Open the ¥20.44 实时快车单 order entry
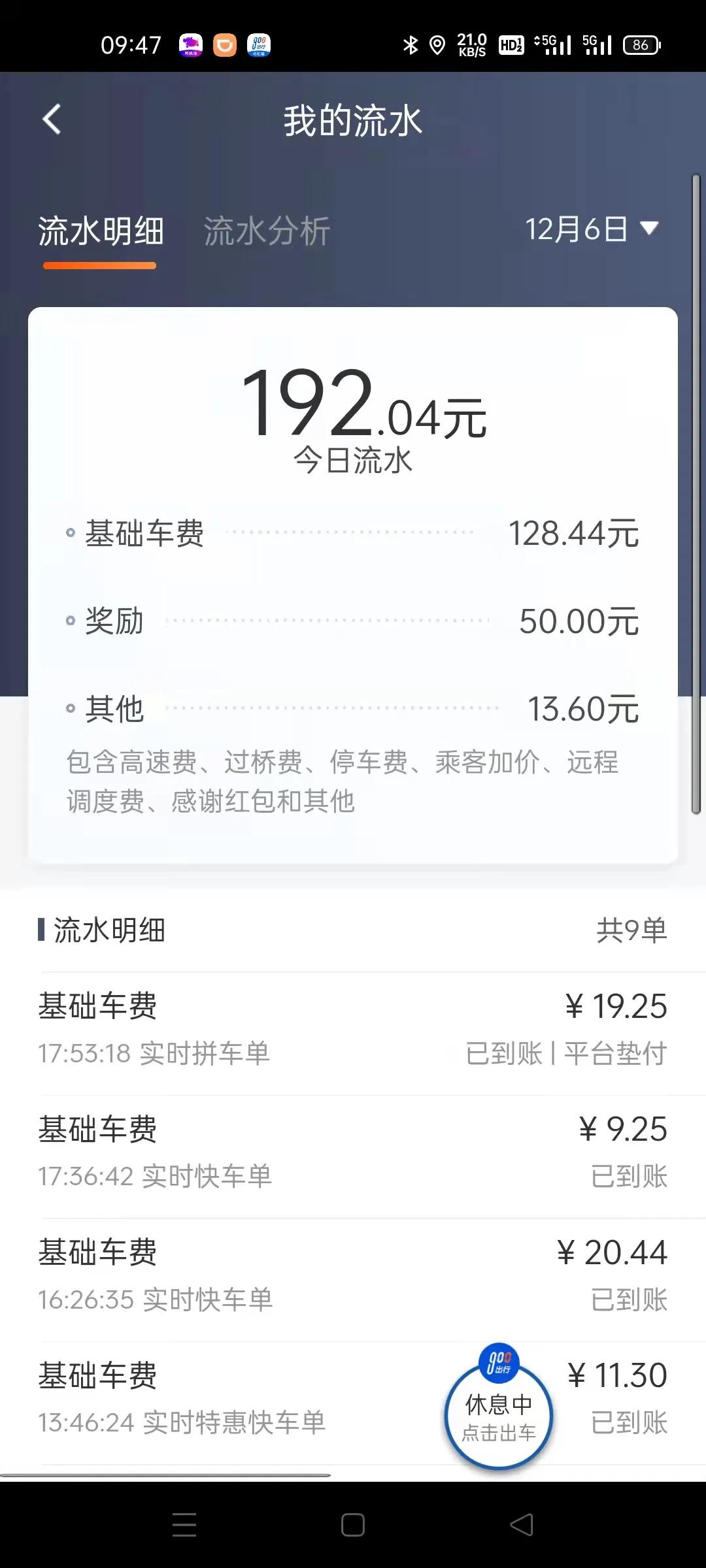Image resolution: width=706 pixels, height=1568 pixels. (x=353, y=1274)
